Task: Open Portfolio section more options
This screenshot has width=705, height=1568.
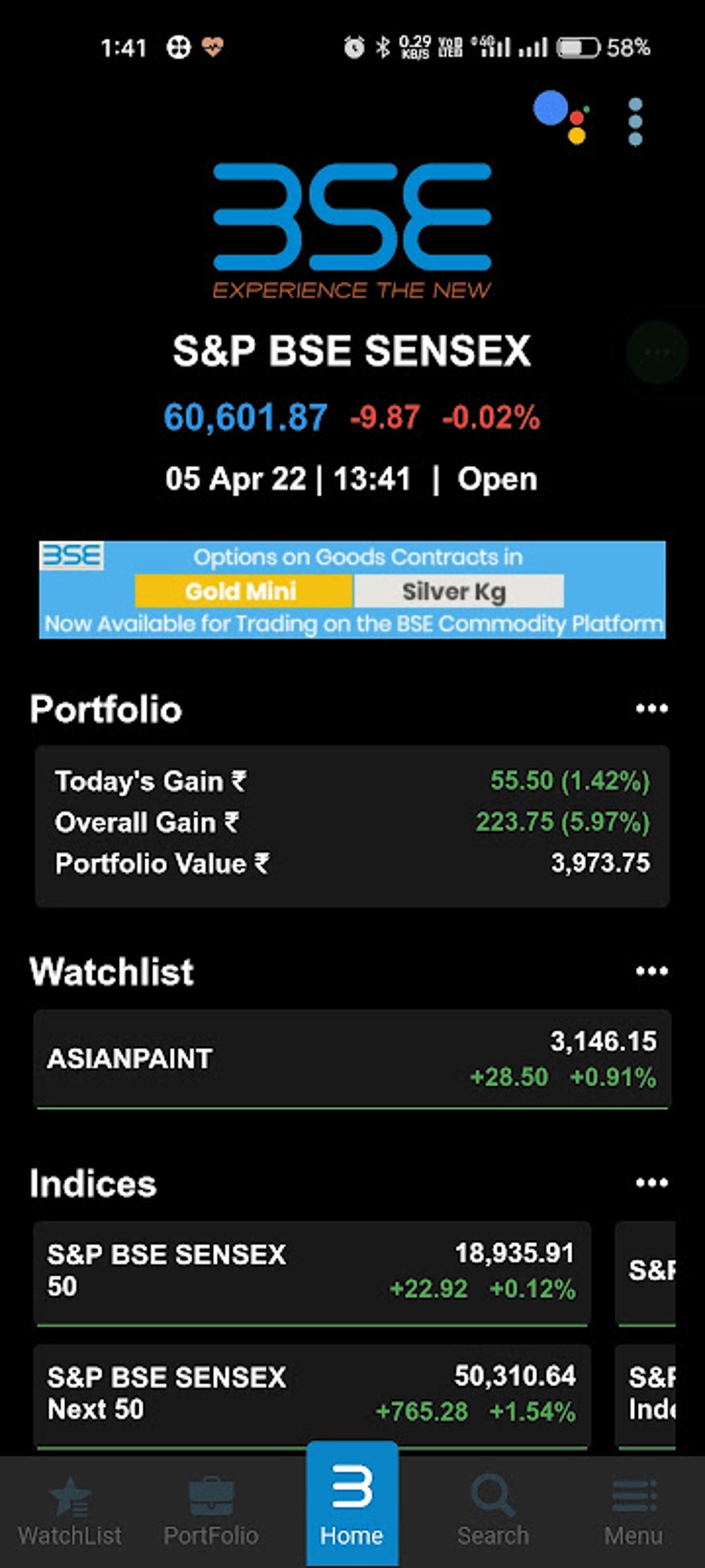Action: (x=651, y=709)
